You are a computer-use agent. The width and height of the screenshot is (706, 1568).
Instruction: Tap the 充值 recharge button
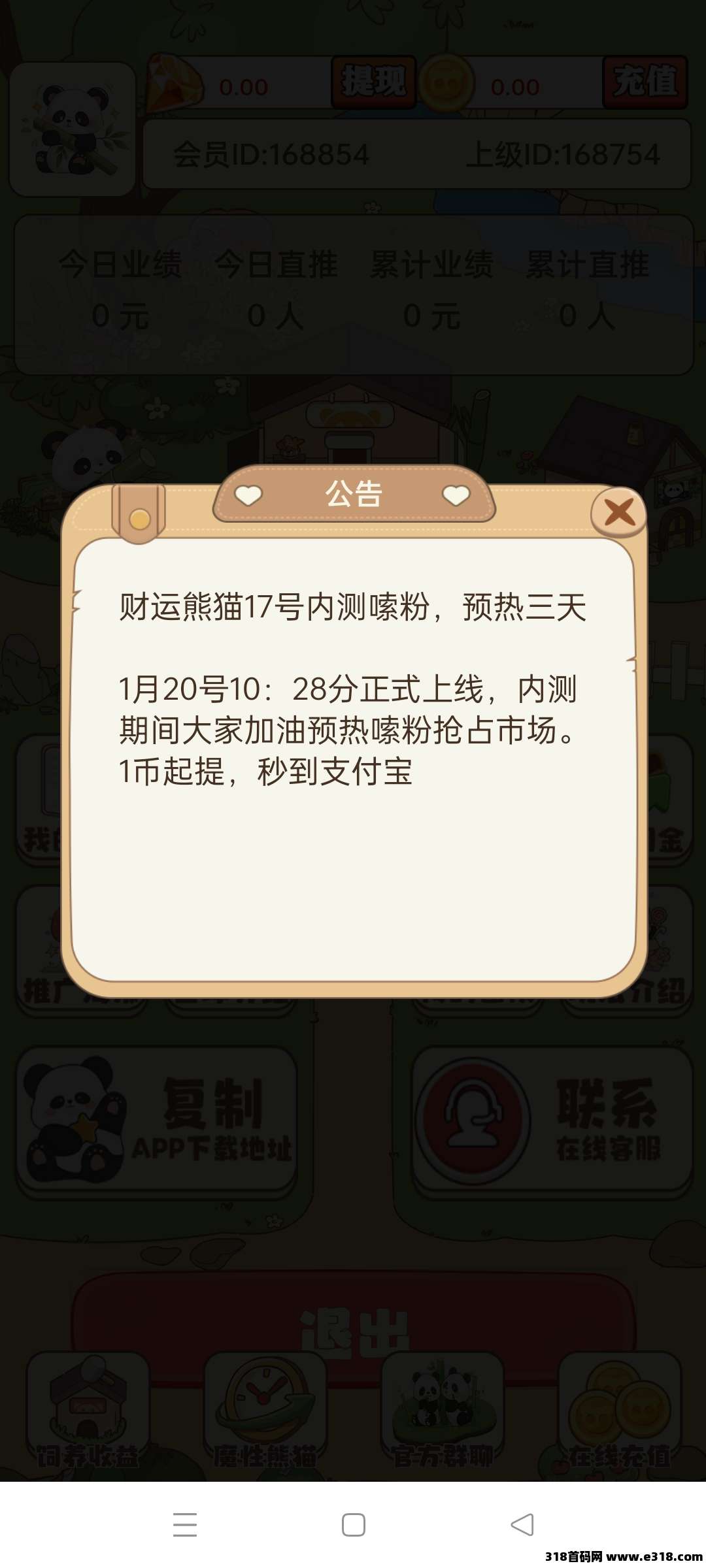coord(645,82)
